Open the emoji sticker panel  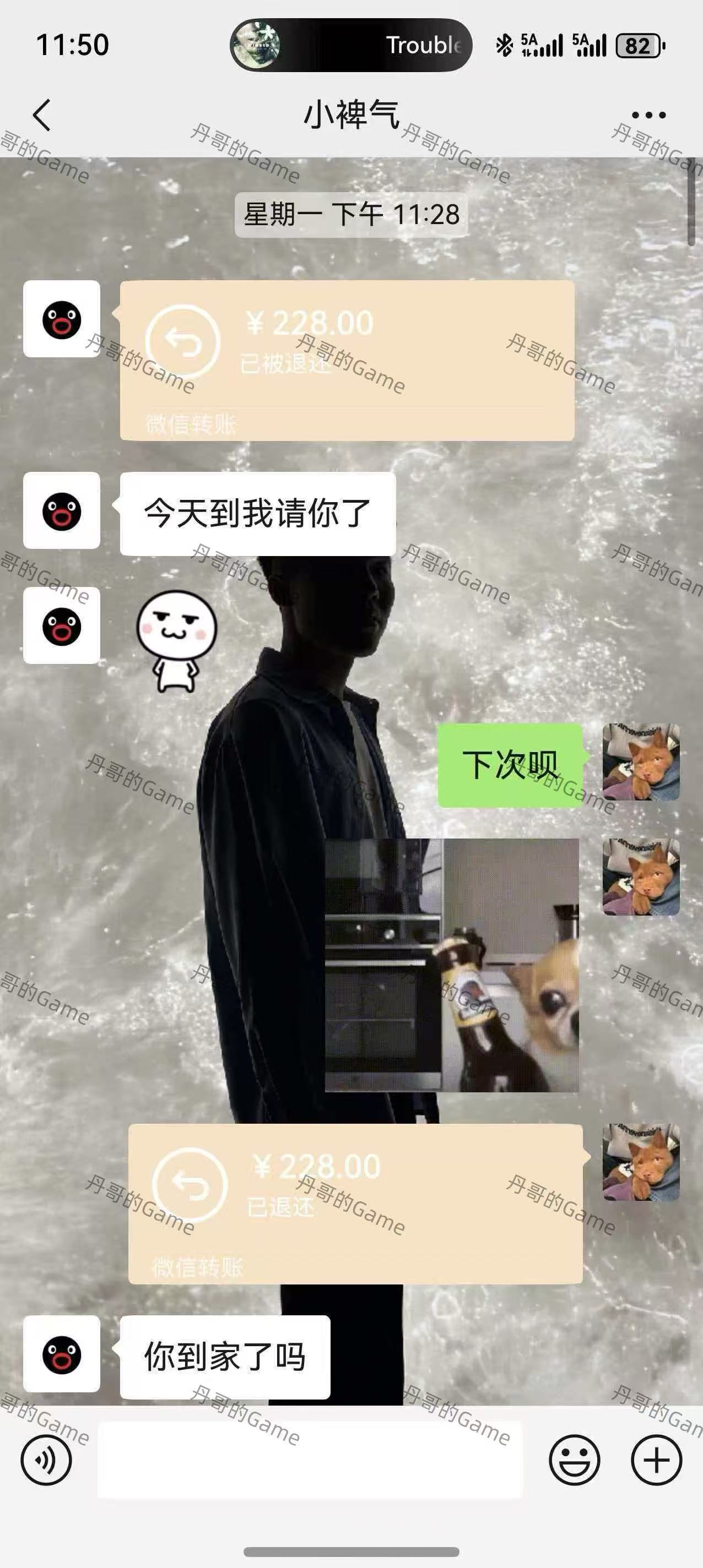click(574, 1460)
